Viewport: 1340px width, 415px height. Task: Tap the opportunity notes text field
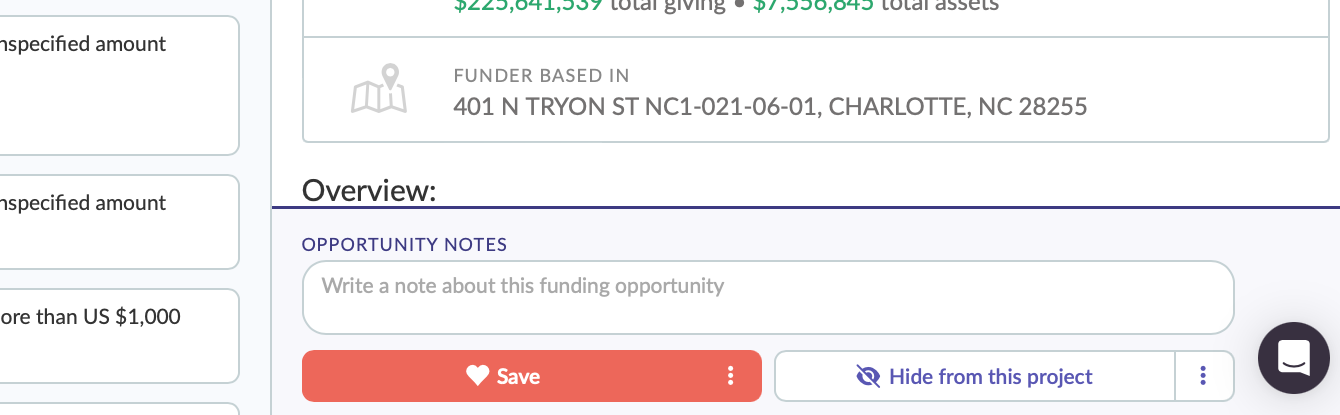click(767, 297)
